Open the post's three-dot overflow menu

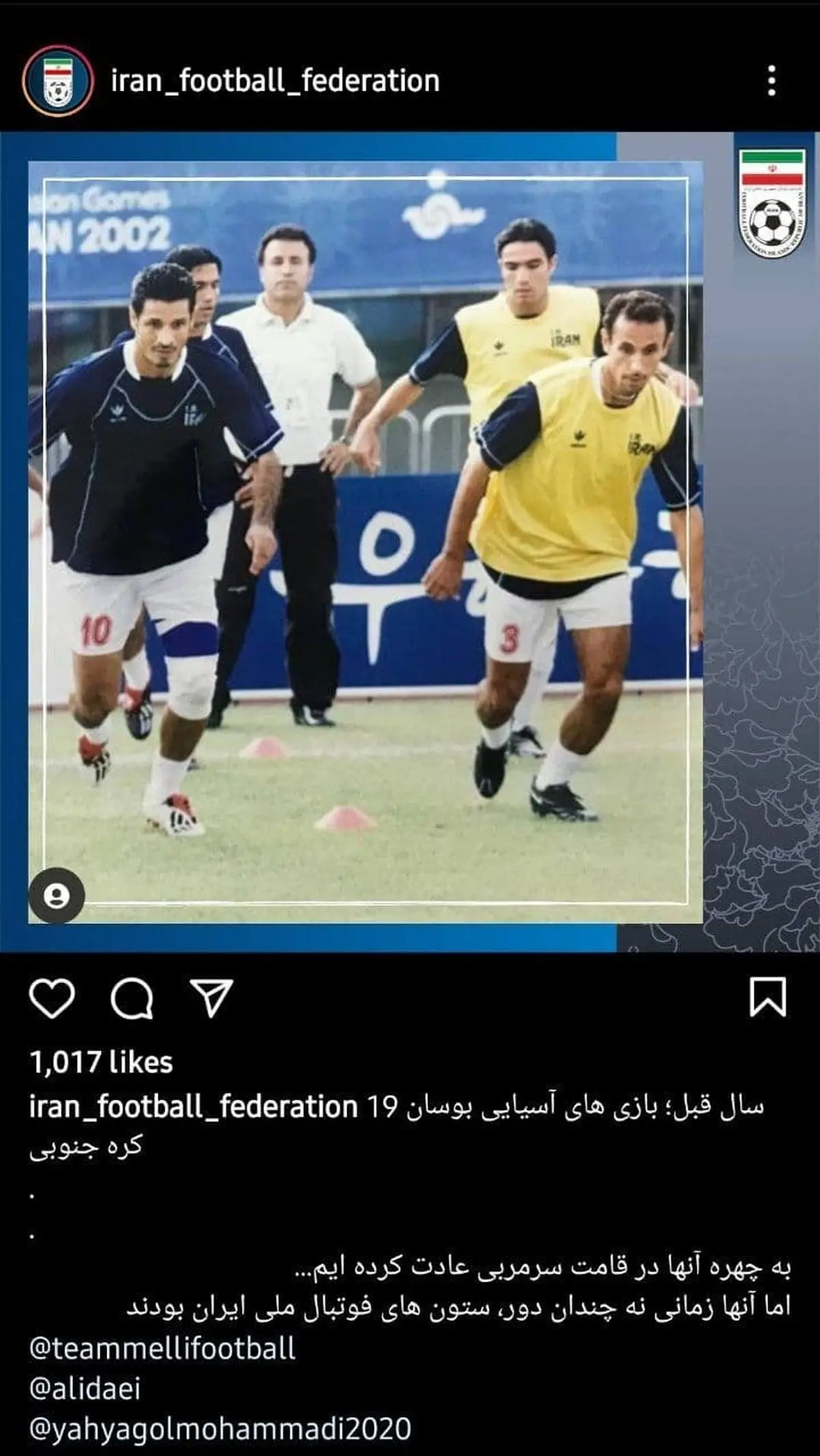point(771,81)
